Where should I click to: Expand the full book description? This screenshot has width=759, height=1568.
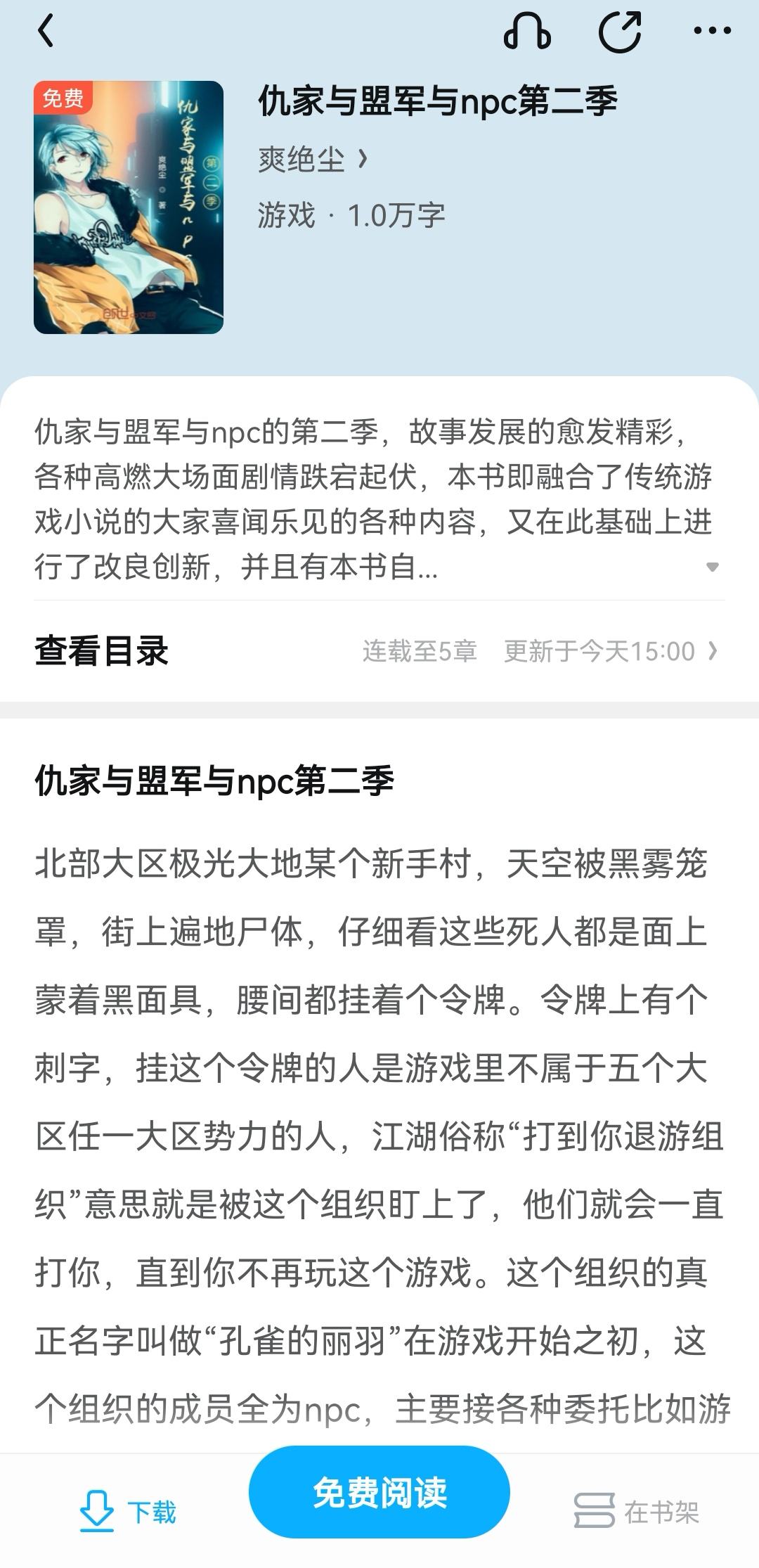pos(712,567)
